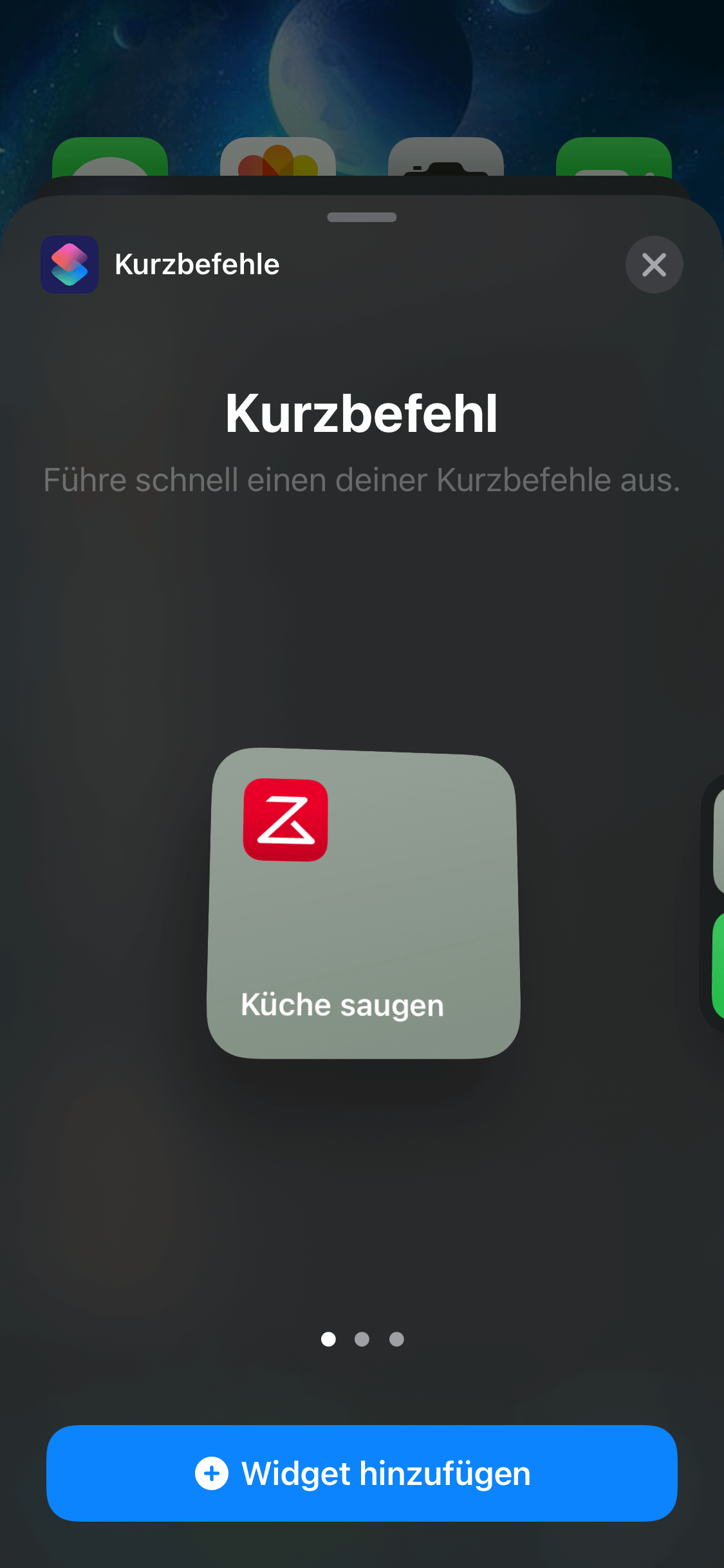The width and height of the screenshot is (724, 1568).
Task: Tap the Widget hinzufügen button
Action: point(362,1473)
